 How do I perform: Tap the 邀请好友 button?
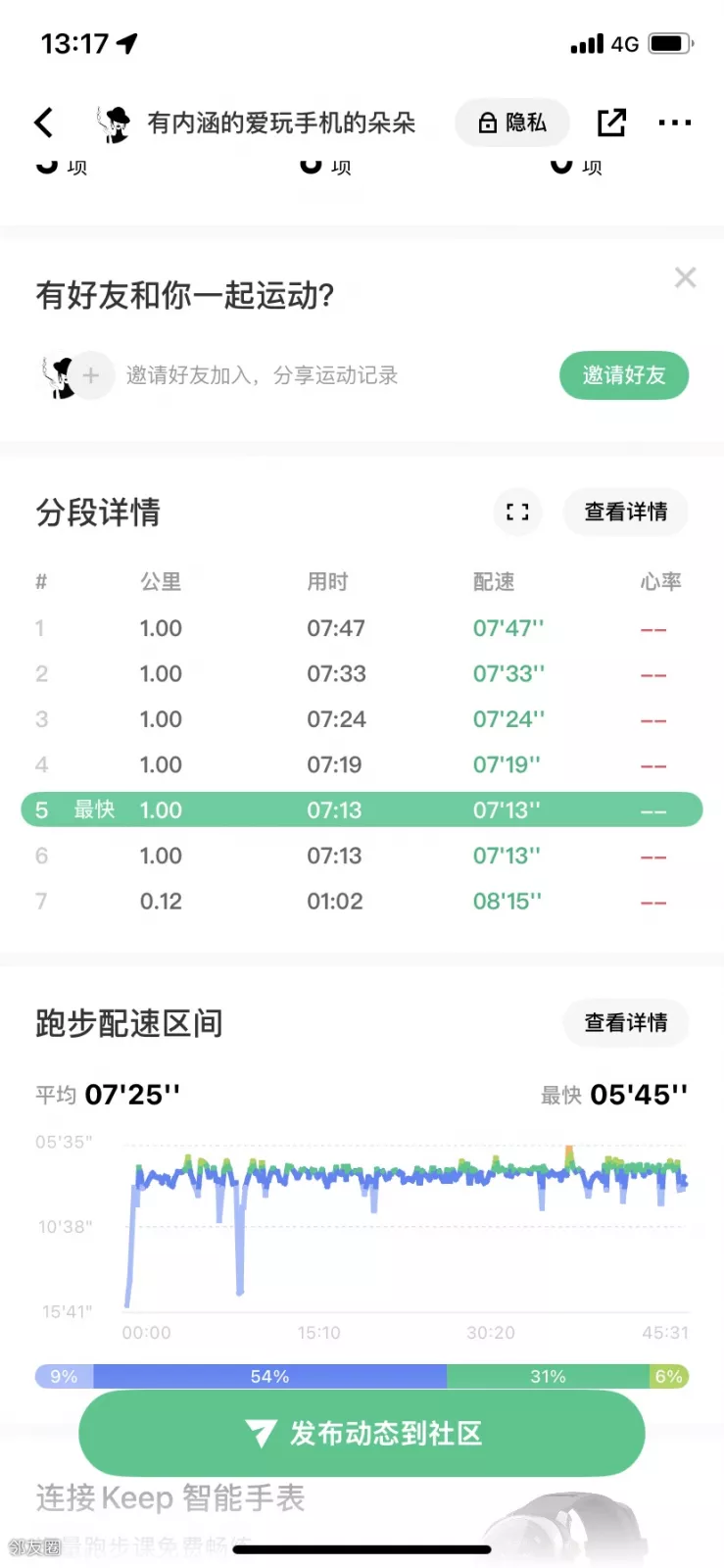pyautogui.click(x=623, y=375)
